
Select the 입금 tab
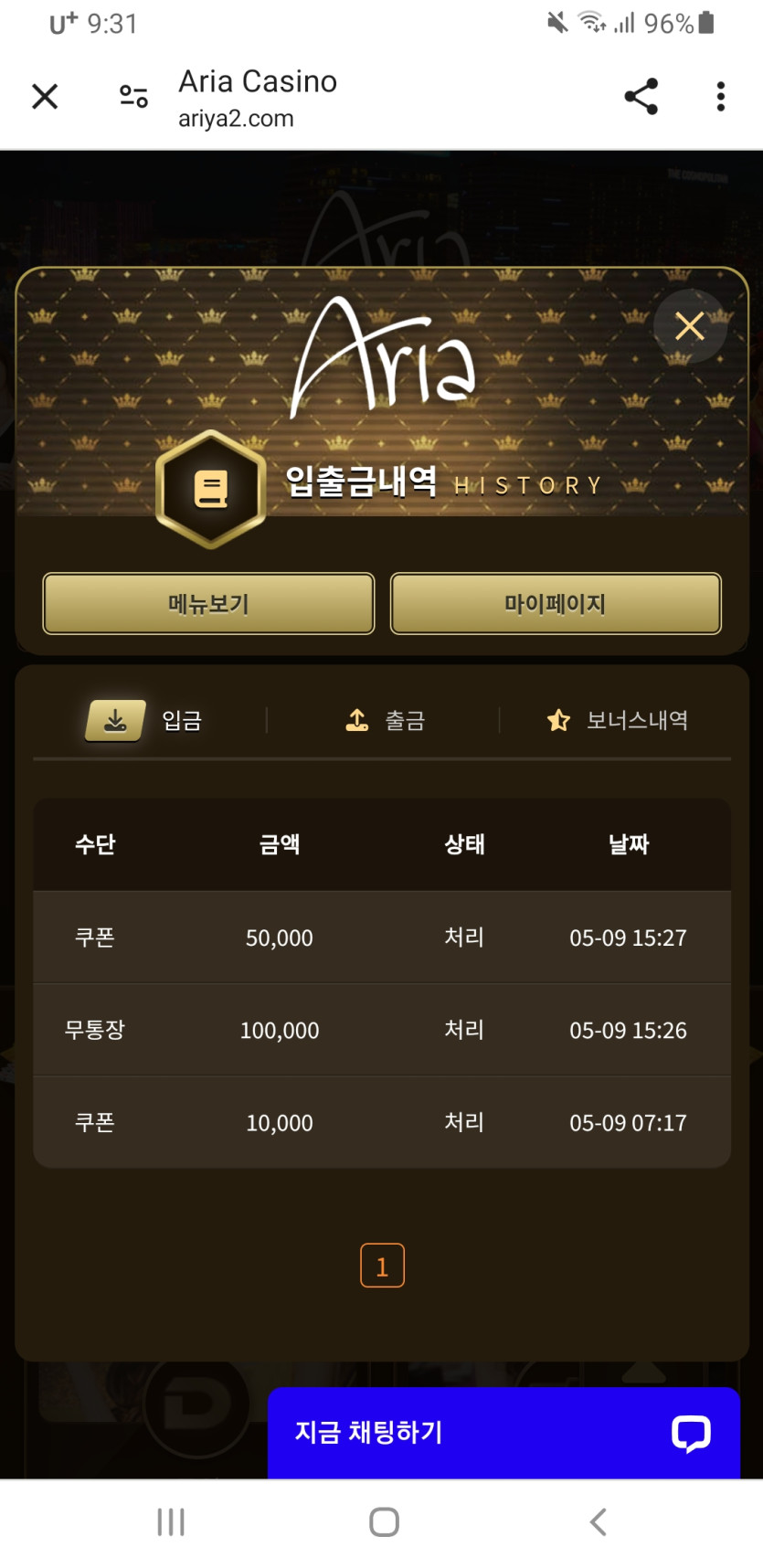[146, 721]
